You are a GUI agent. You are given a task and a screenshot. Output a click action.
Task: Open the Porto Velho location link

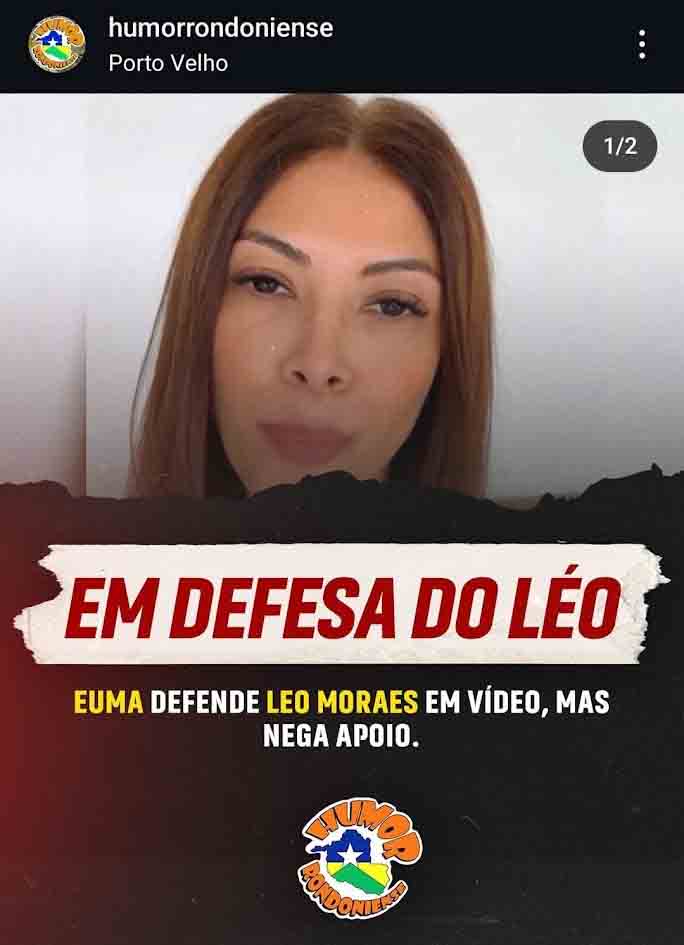pos(168,63)
